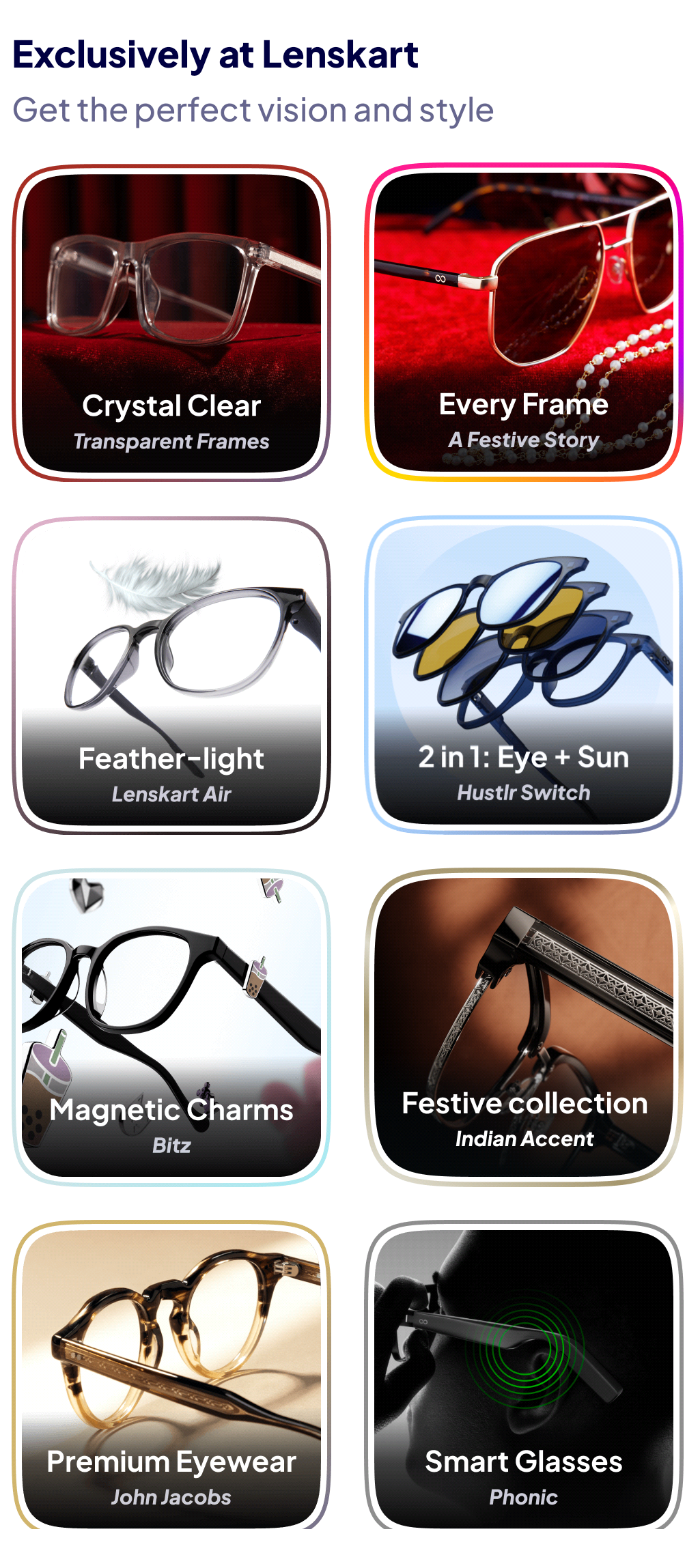Viewport: 700px width, 1568px height.
Task: Open Every Frame A Festive Story tile
Action: point(524,322)
